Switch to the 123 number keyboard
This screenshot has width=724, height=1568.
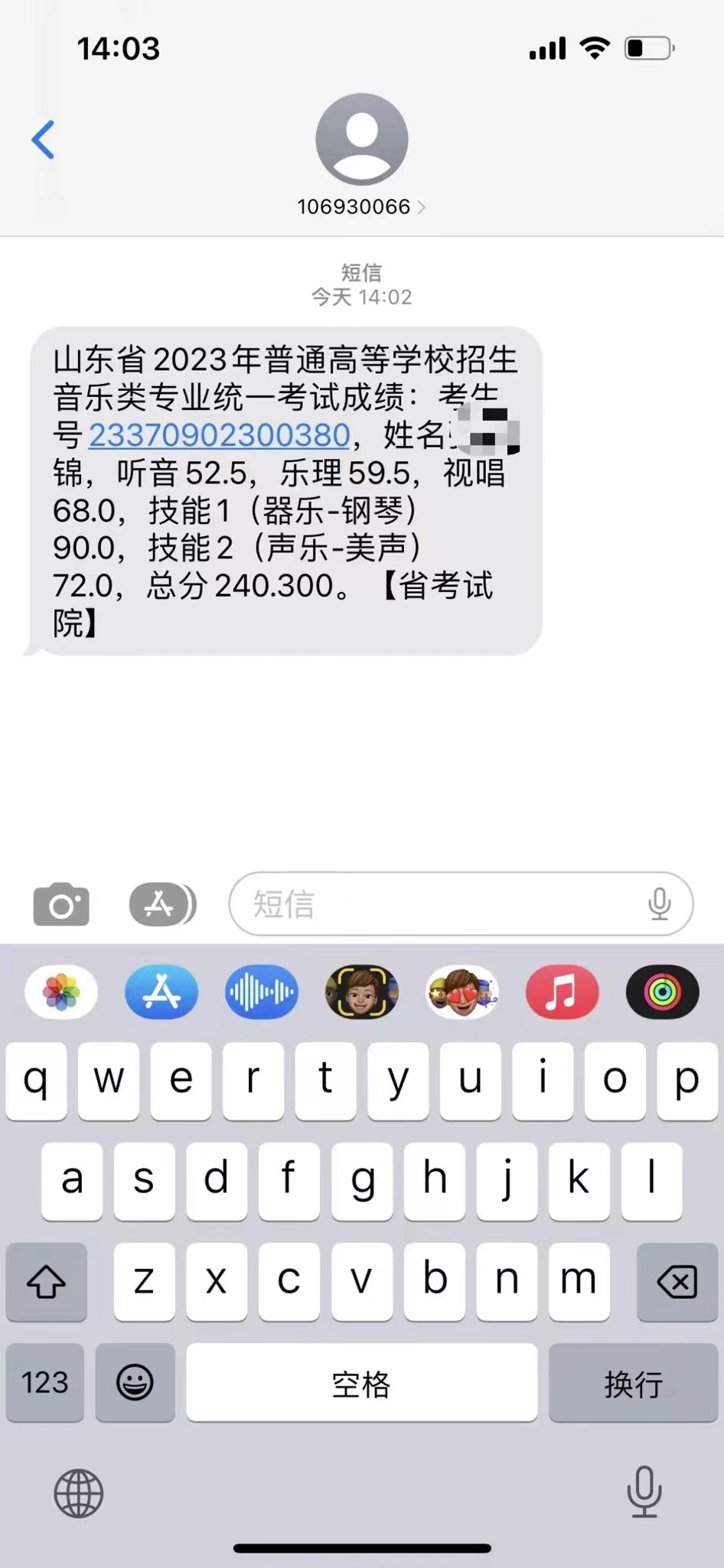pos(45,1382)
